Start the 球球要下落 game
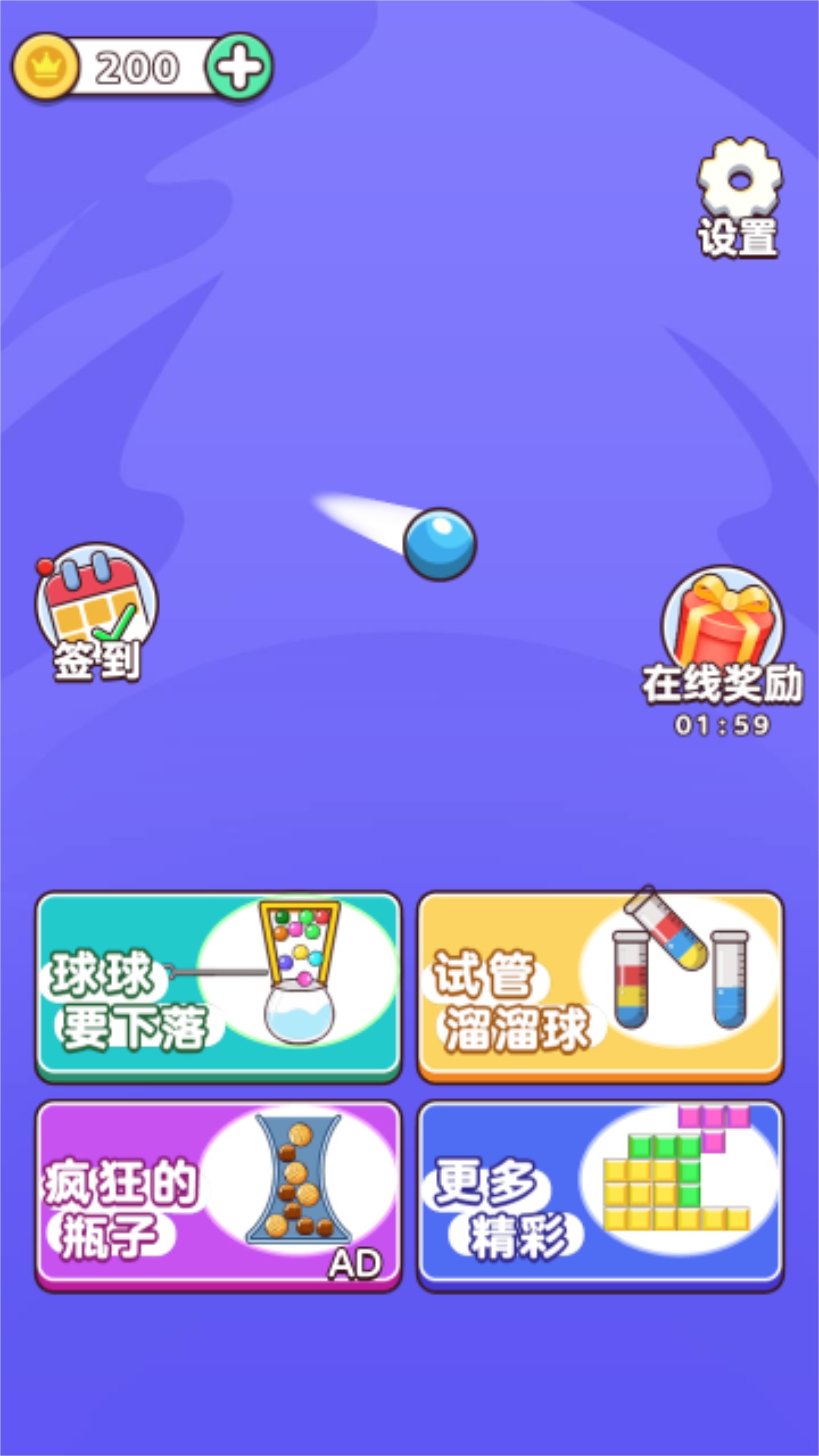 tap(218, 986)
